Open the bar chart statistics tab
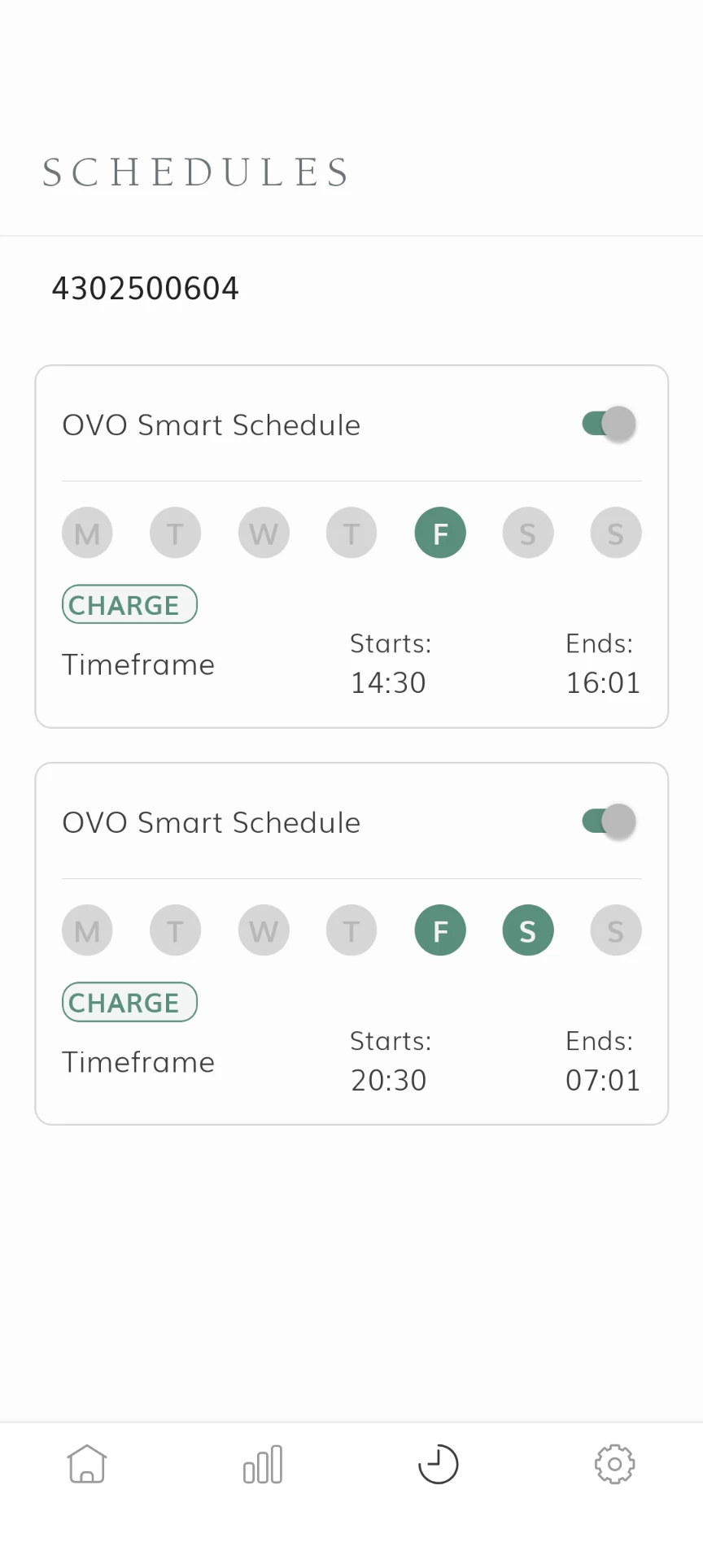This screenshot has height=1568, width=703. 263,1465
